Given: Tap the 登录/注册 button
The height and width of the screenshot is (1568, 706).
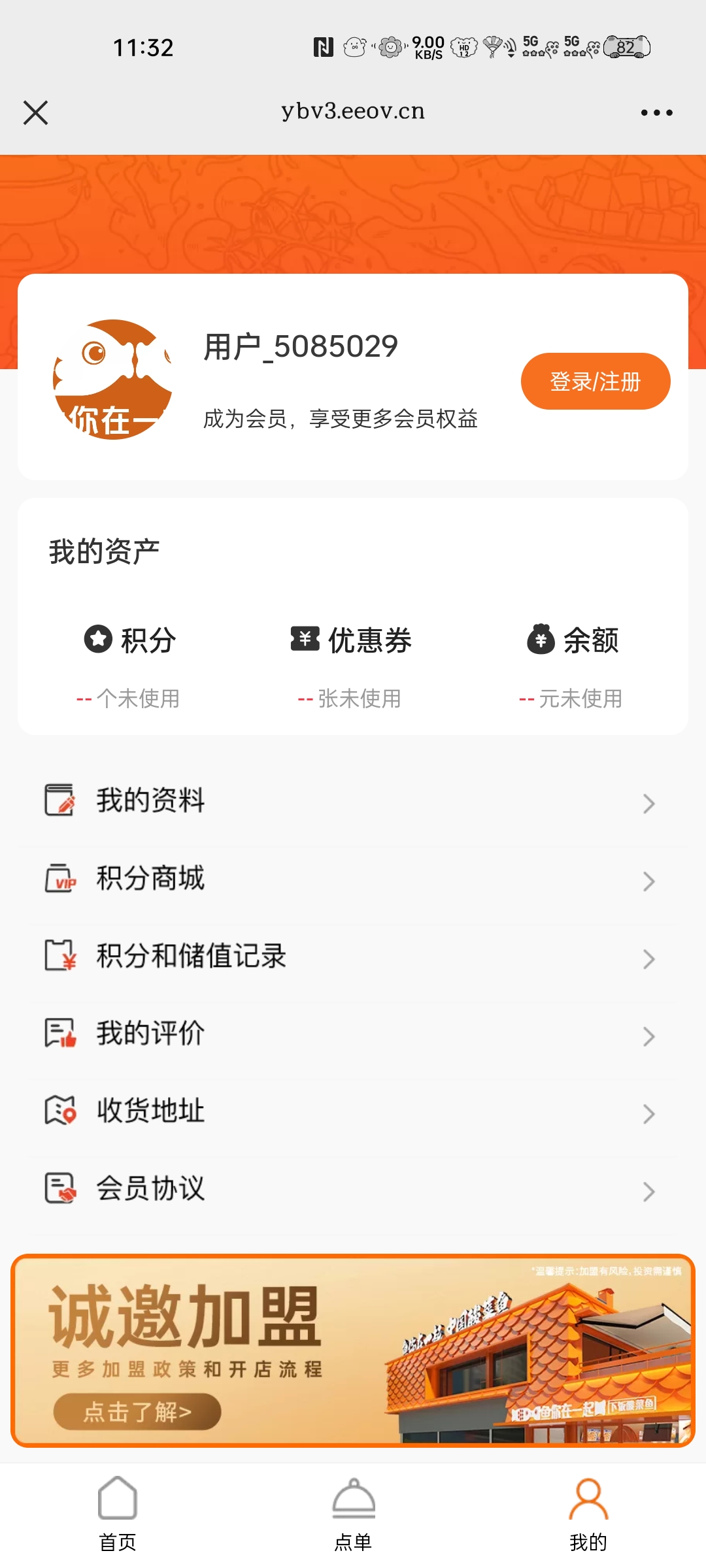Looking at the screenshot, I should 595,382.
